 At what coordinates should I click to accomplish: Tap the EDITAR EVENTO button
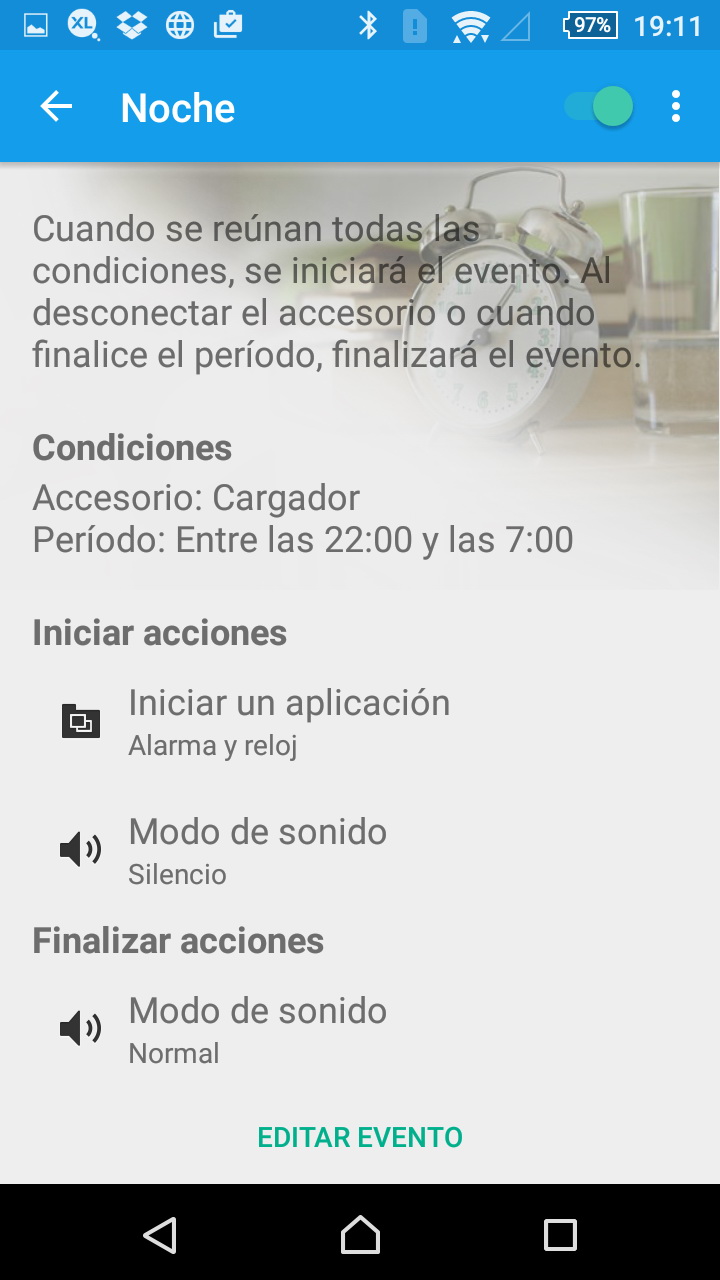(360, 1137)
